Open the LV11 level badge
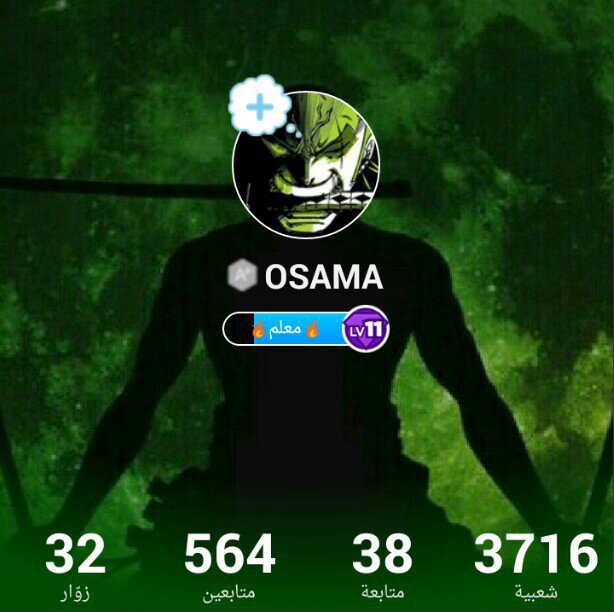614x612 pixels. pyautogui.click(x=365, y=328)
